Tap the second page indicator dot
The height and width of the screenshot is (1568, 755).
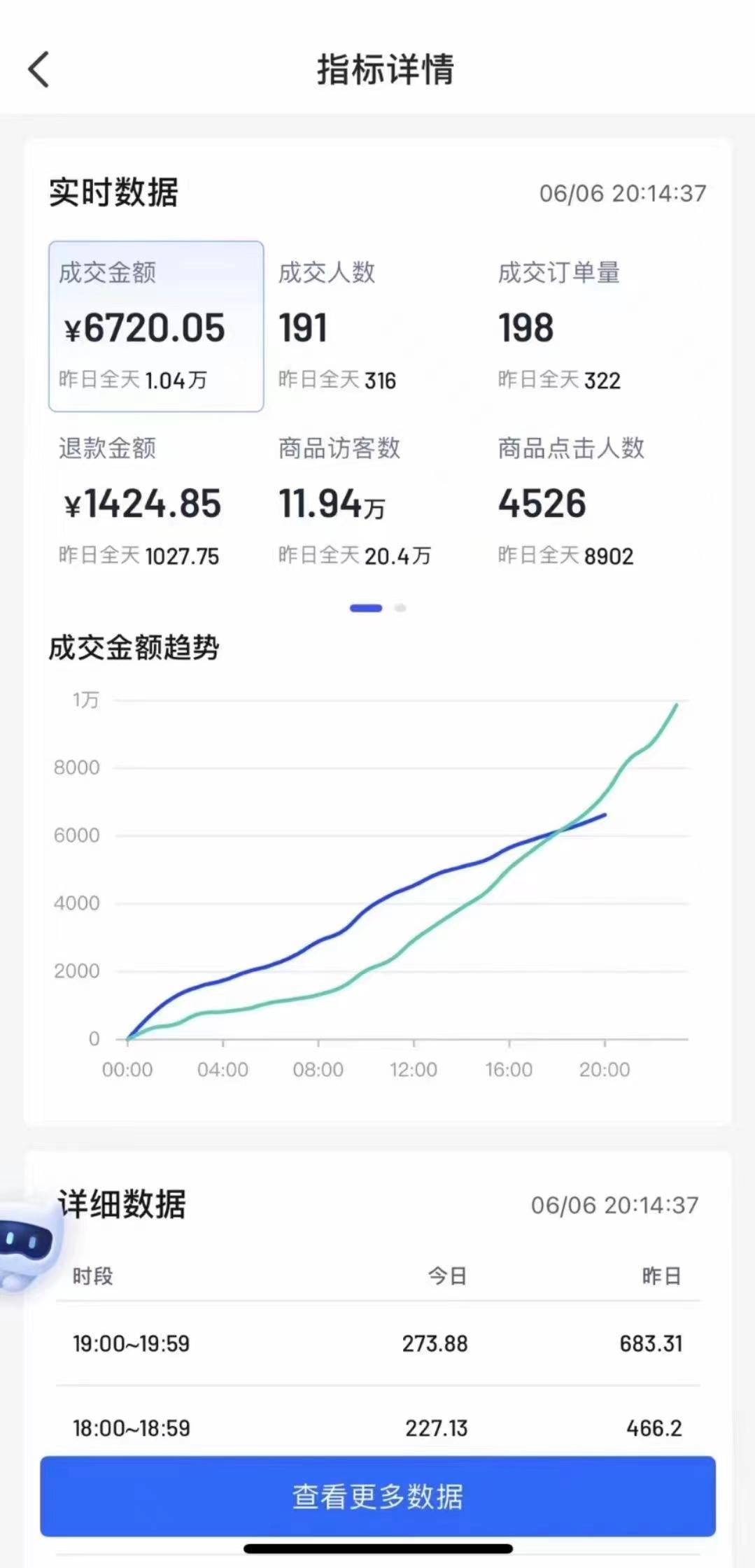(x=400, y=608)
